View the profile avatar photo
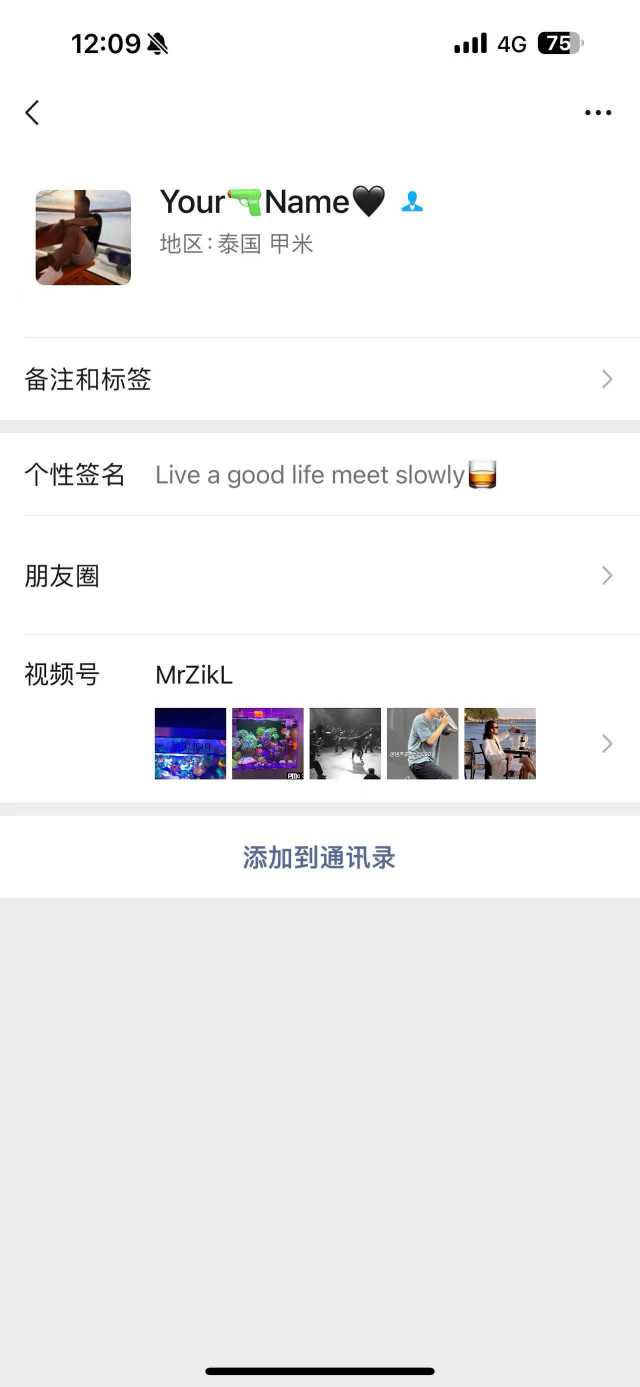Screen dimensions: 640x1387 (x=83, y=238)
